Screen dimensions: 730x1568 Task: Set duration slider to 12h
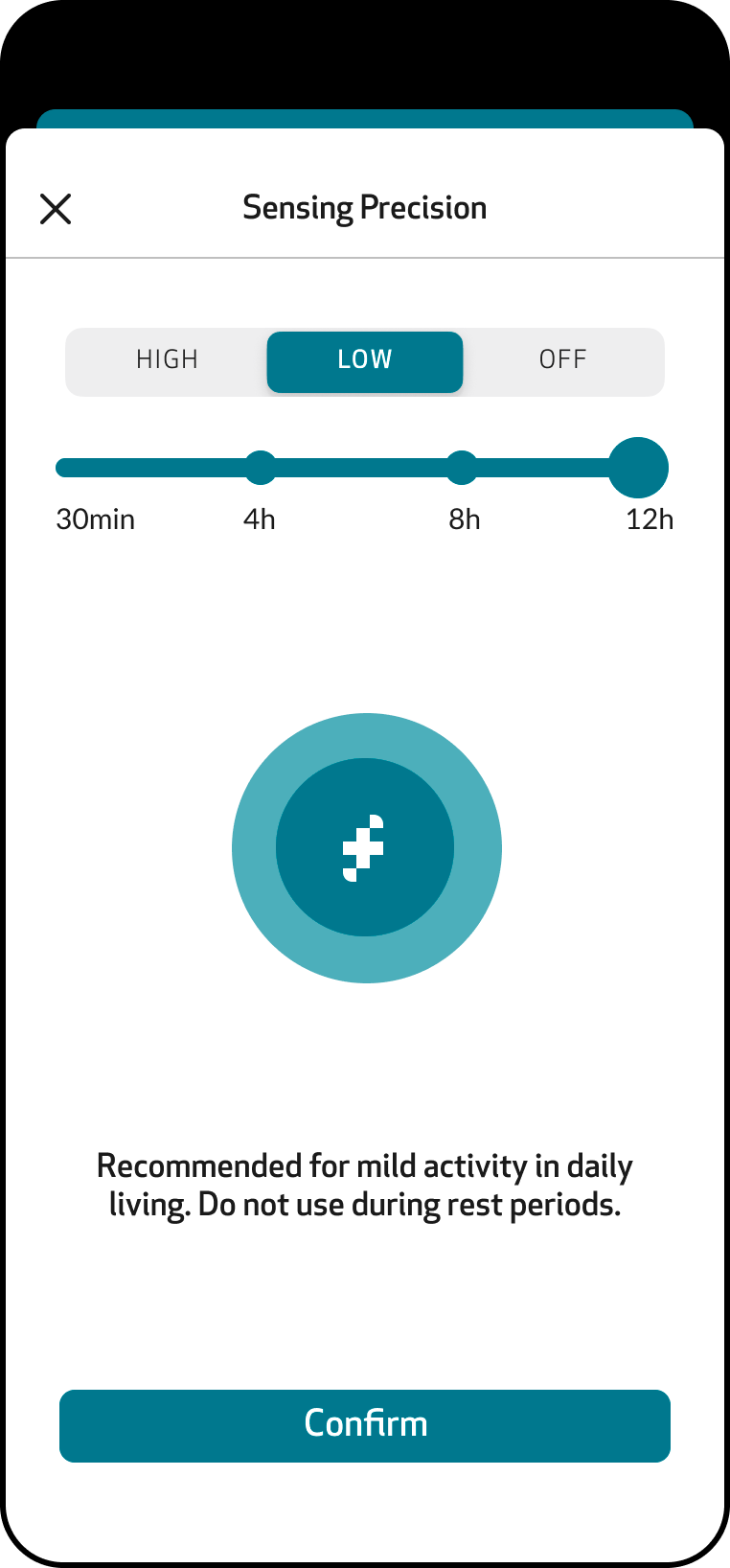(x=638, y=468)
